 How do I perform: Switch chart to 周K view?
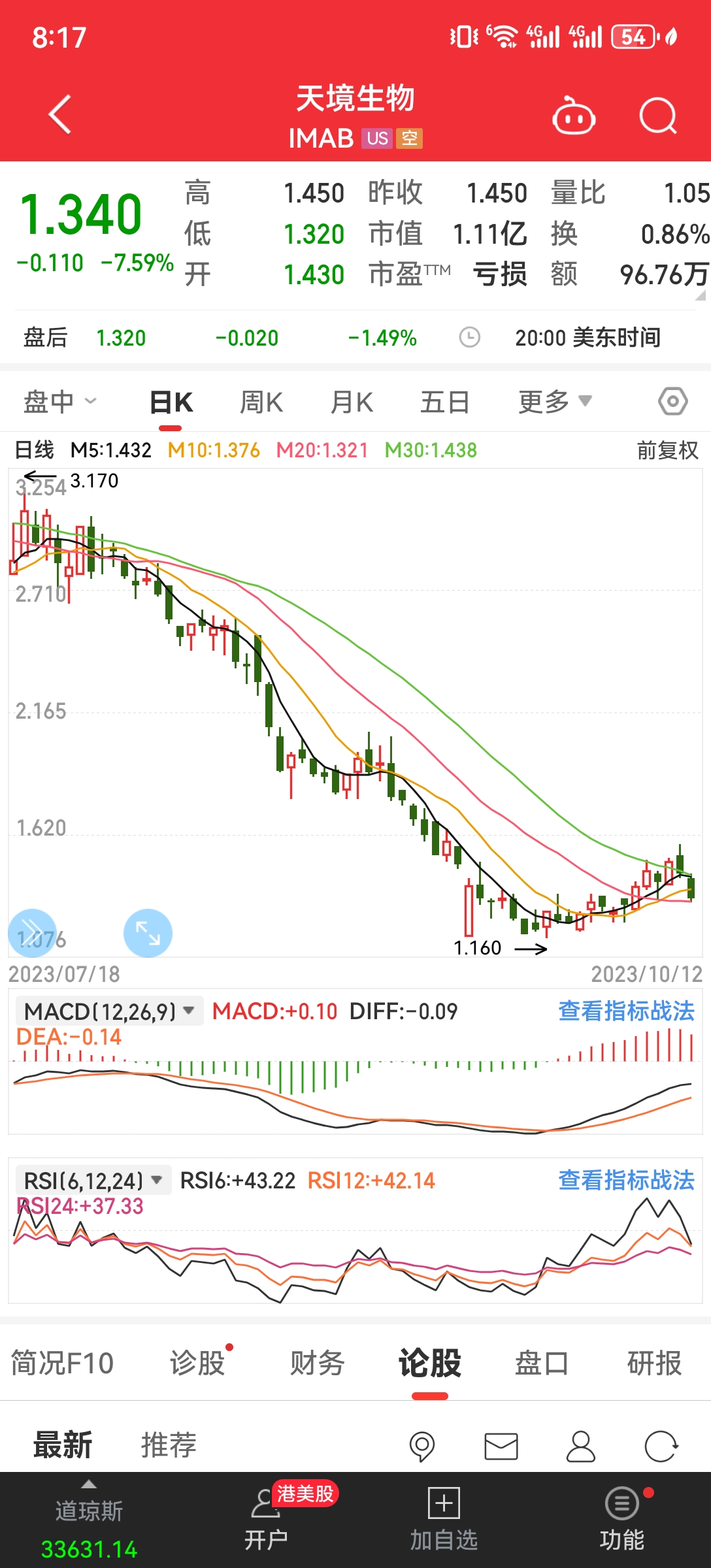(261, 402)
